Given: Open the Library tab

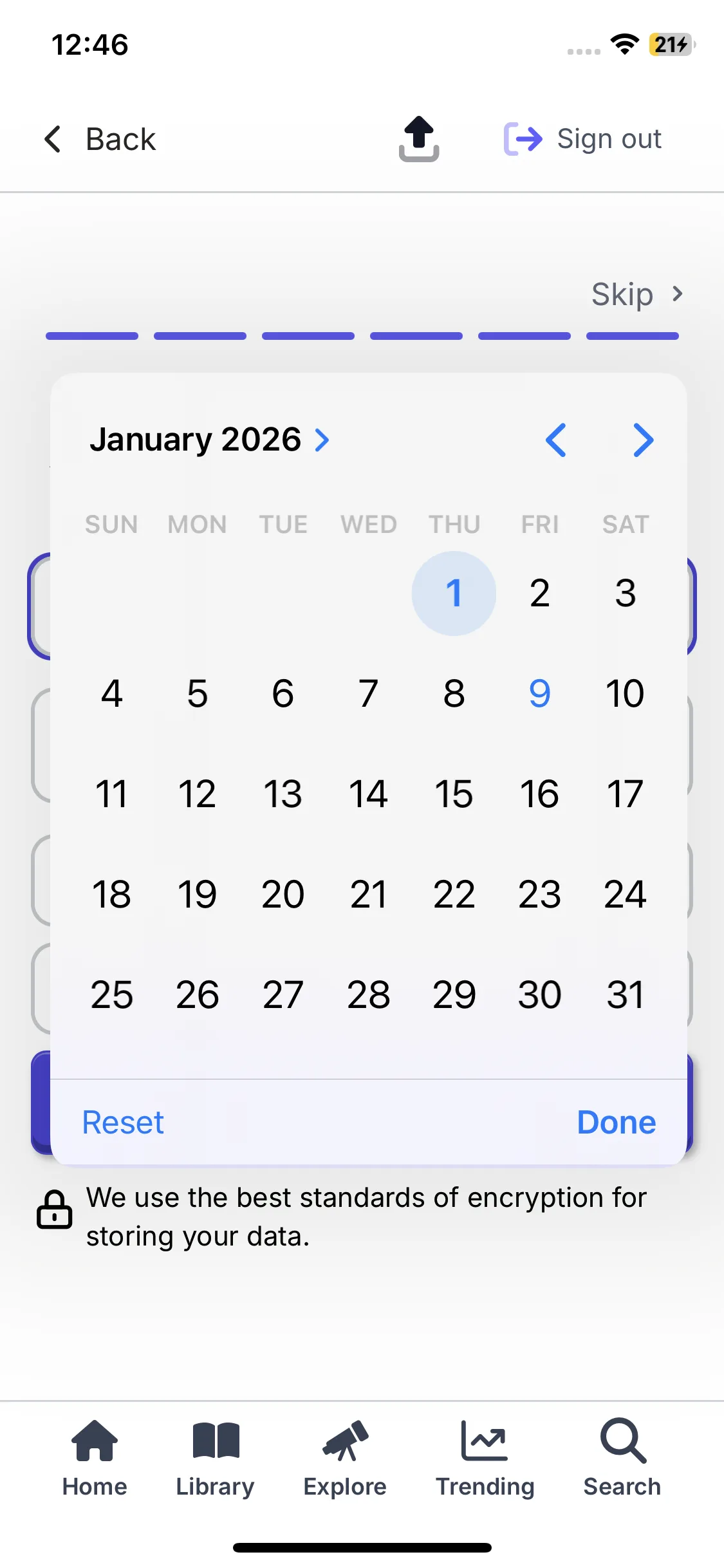Looking at the screenshot, I should click(216, 1459).
